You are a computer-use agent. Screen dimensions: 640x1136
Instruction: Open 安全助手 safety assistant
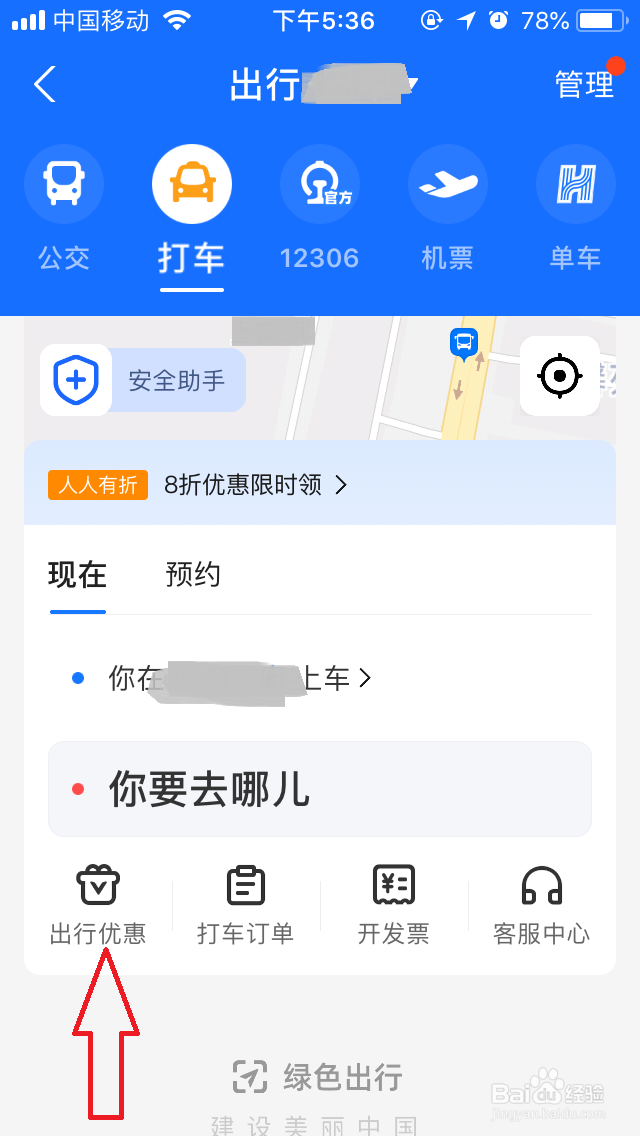(x=143, y=380)
